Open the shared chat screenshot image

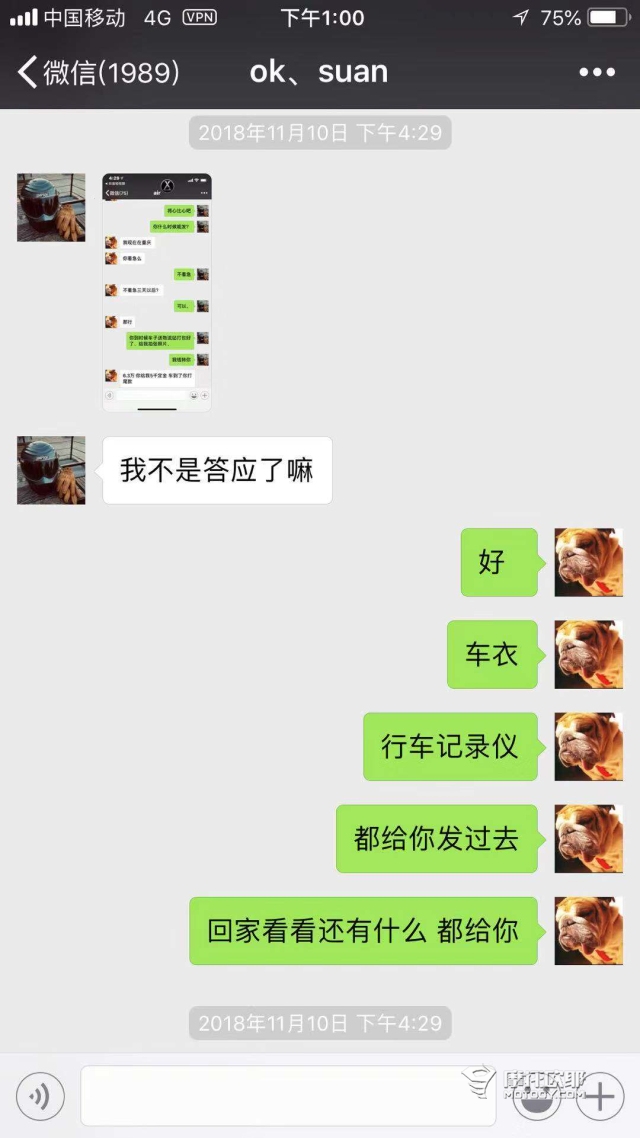click(157, 292)
